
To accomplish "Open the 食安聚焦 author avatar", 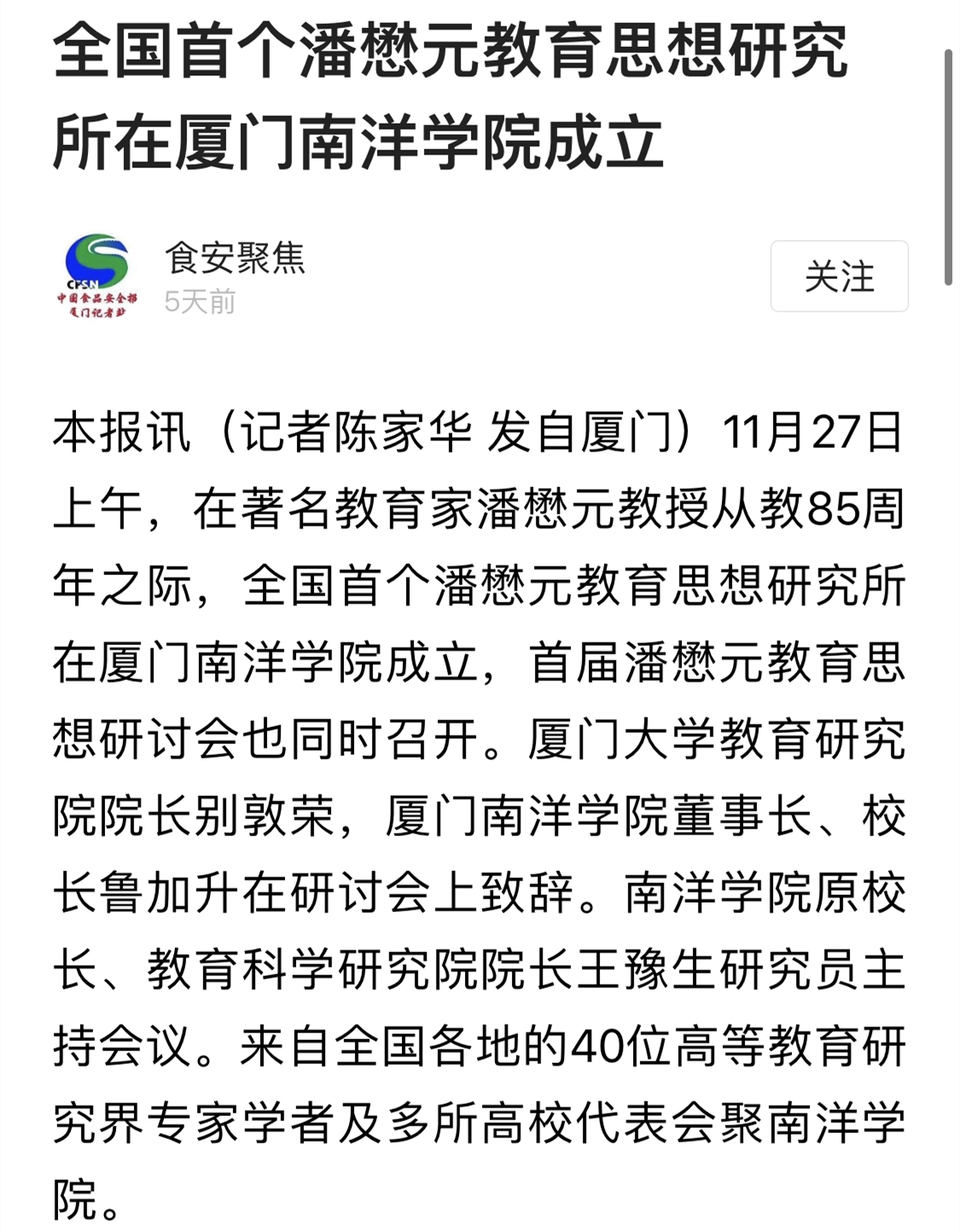I will click(x=96, y=276).
